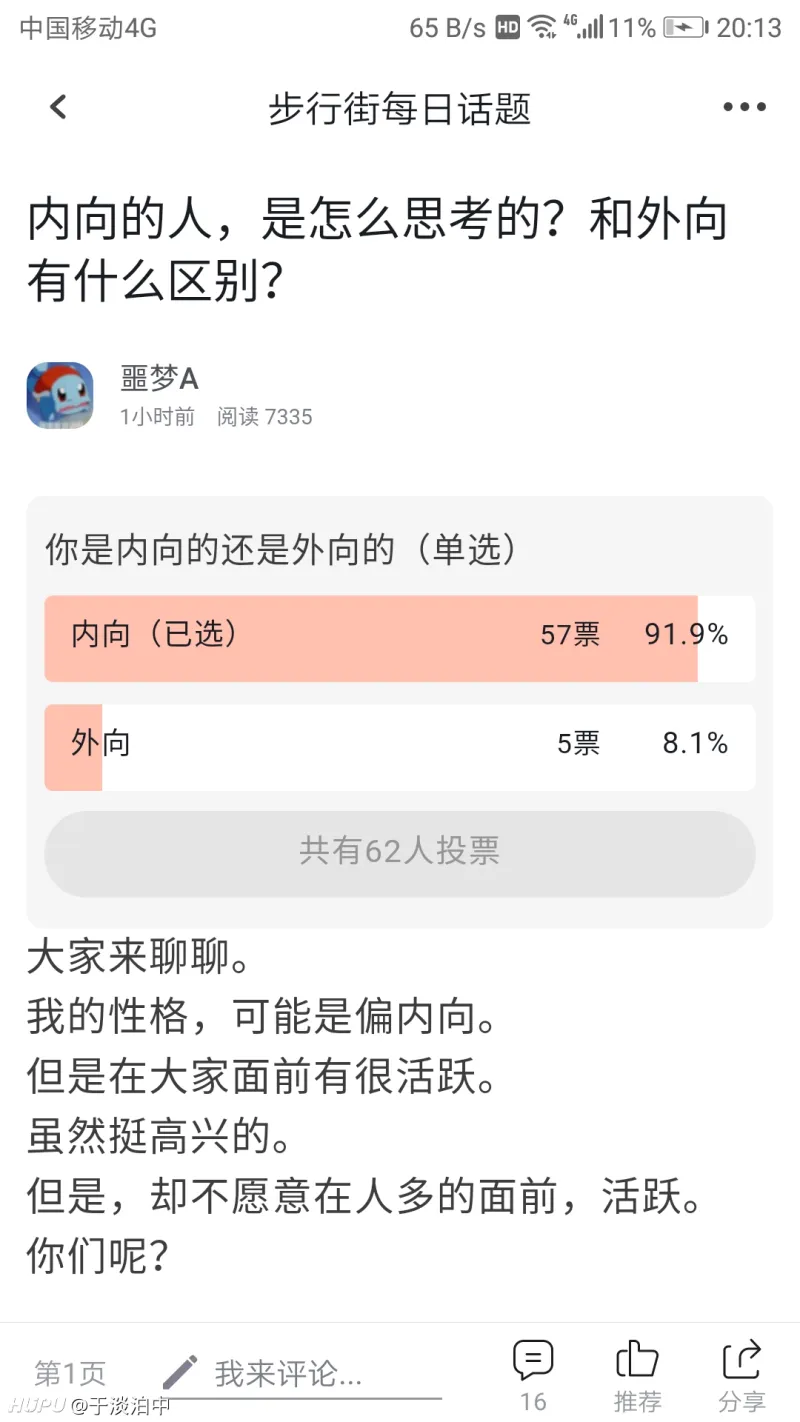800x1422 pixels.
Task: Open the 步行街每日话题 board title
Action: coord(400,108)
